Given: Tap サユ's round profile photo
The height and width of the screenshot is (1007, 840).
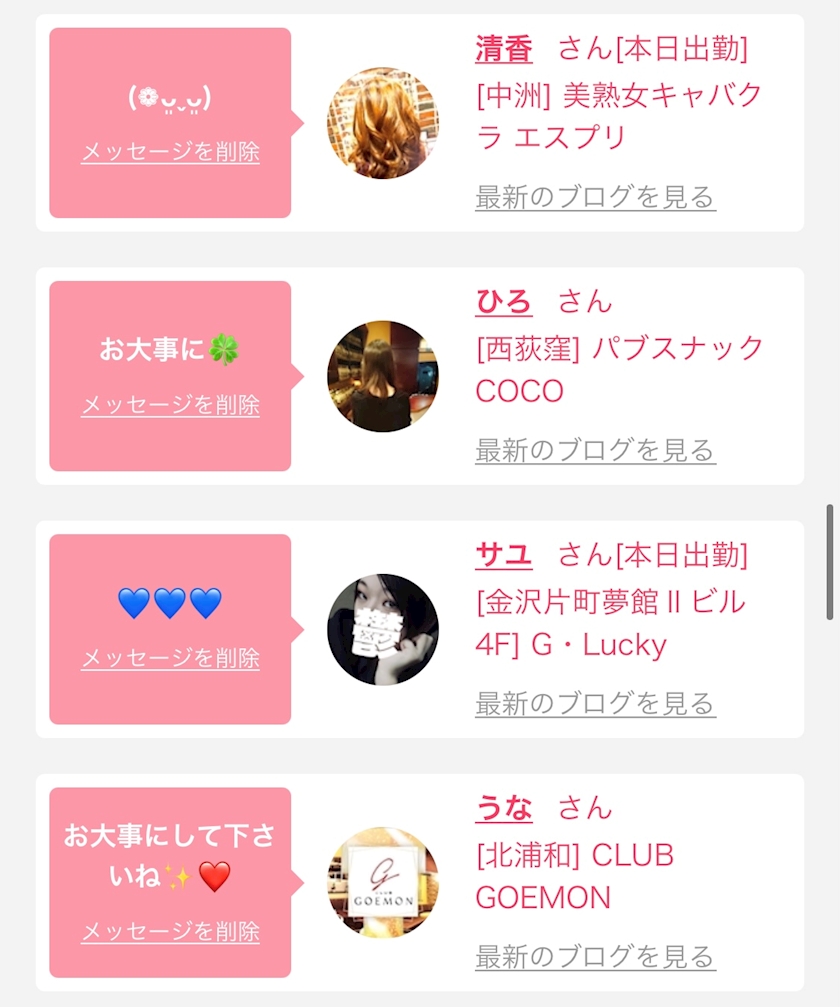Looking at the screenshot, I should click(383, 629).
